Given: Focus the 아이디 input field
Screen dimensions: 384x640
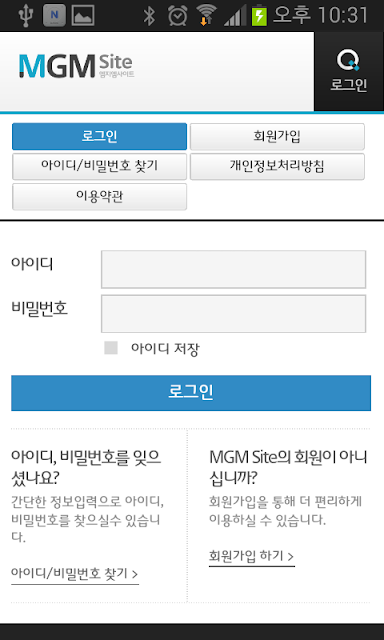Looking at the screenshot, I should coord(233,269).
